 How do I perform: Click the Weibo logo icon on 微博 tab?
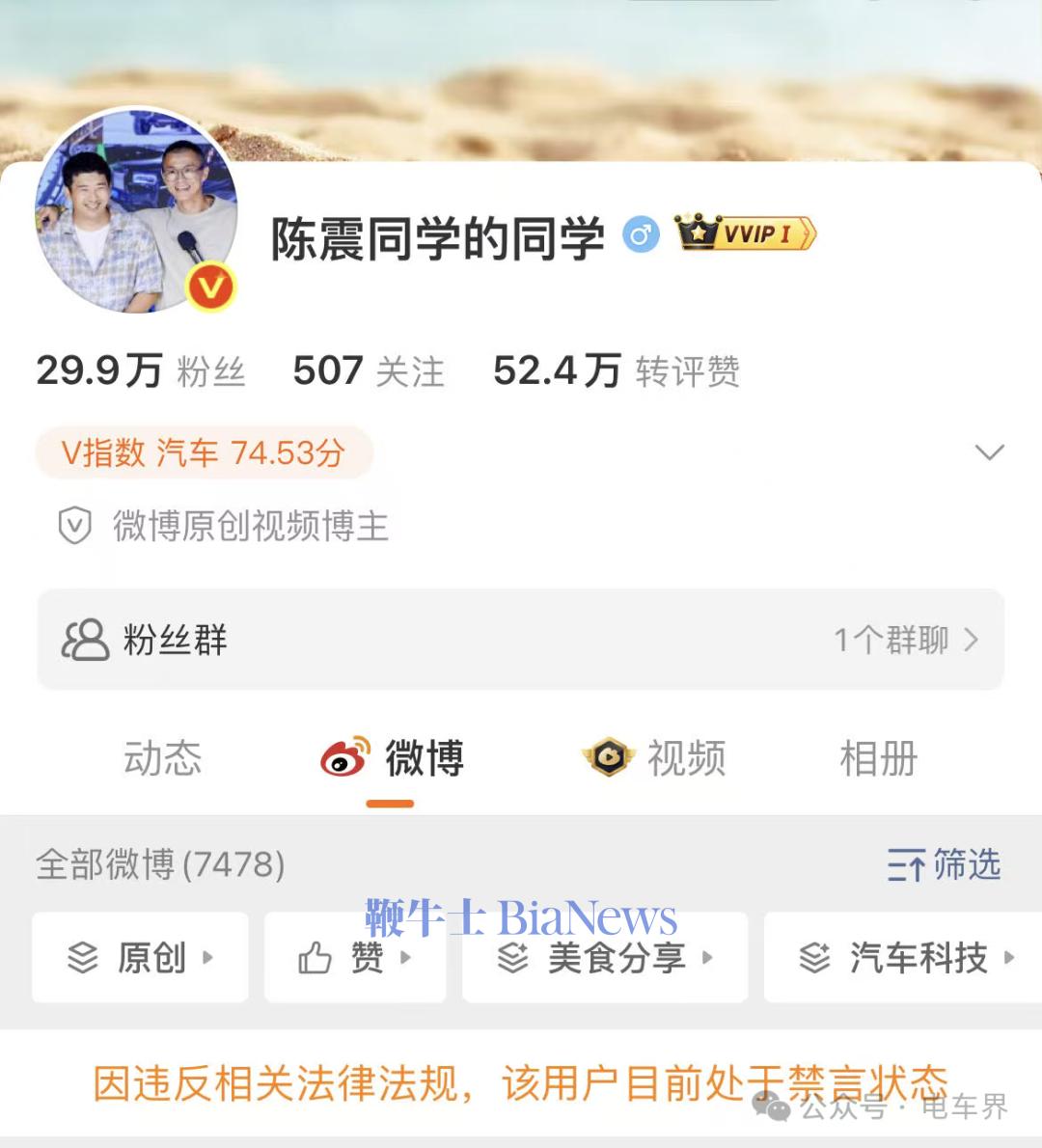(x=343, y=758)
